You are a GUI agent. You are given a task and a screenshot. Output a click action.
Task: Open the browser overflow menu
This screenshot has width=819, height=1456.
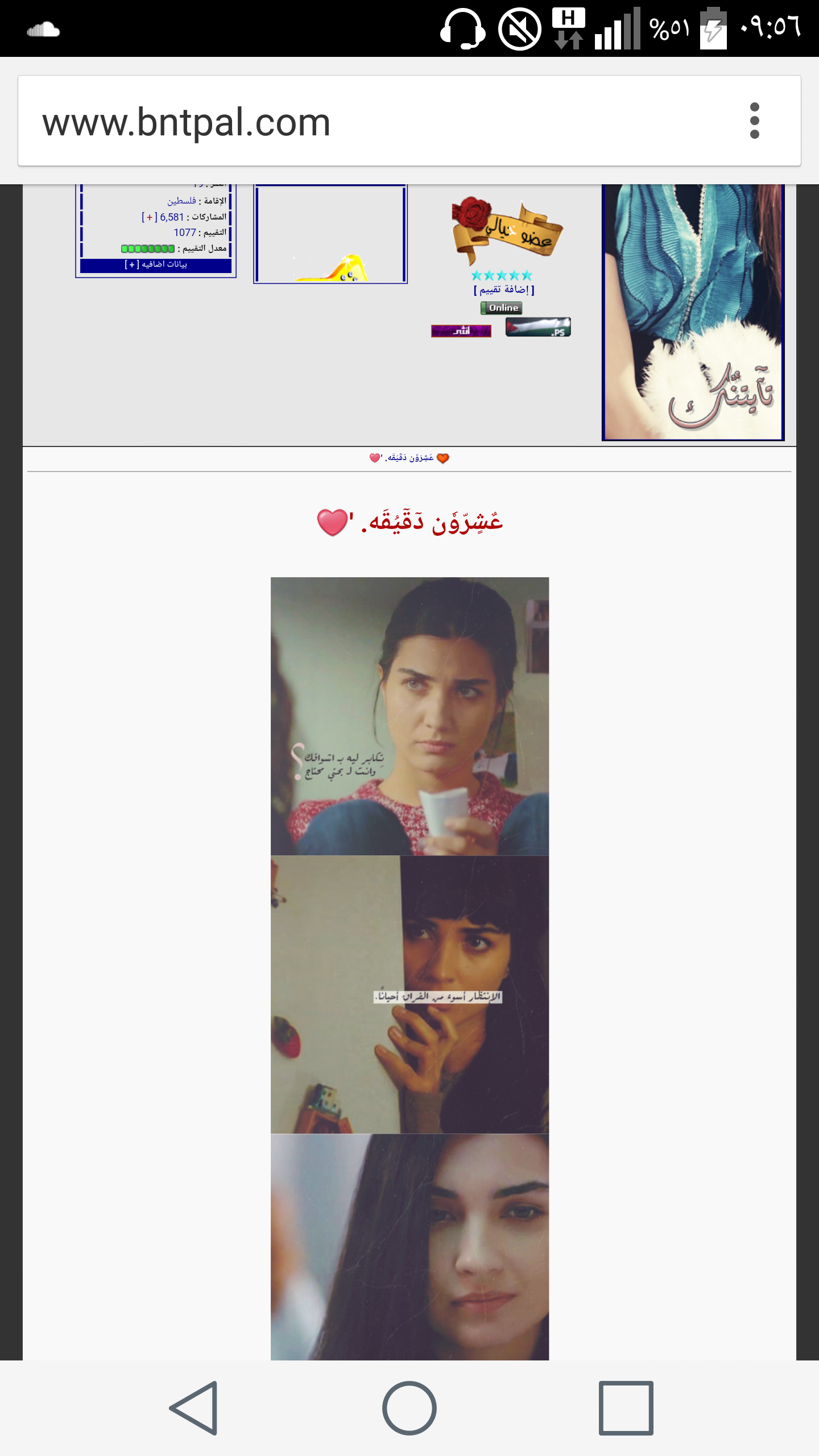click(x=754, y=121)
